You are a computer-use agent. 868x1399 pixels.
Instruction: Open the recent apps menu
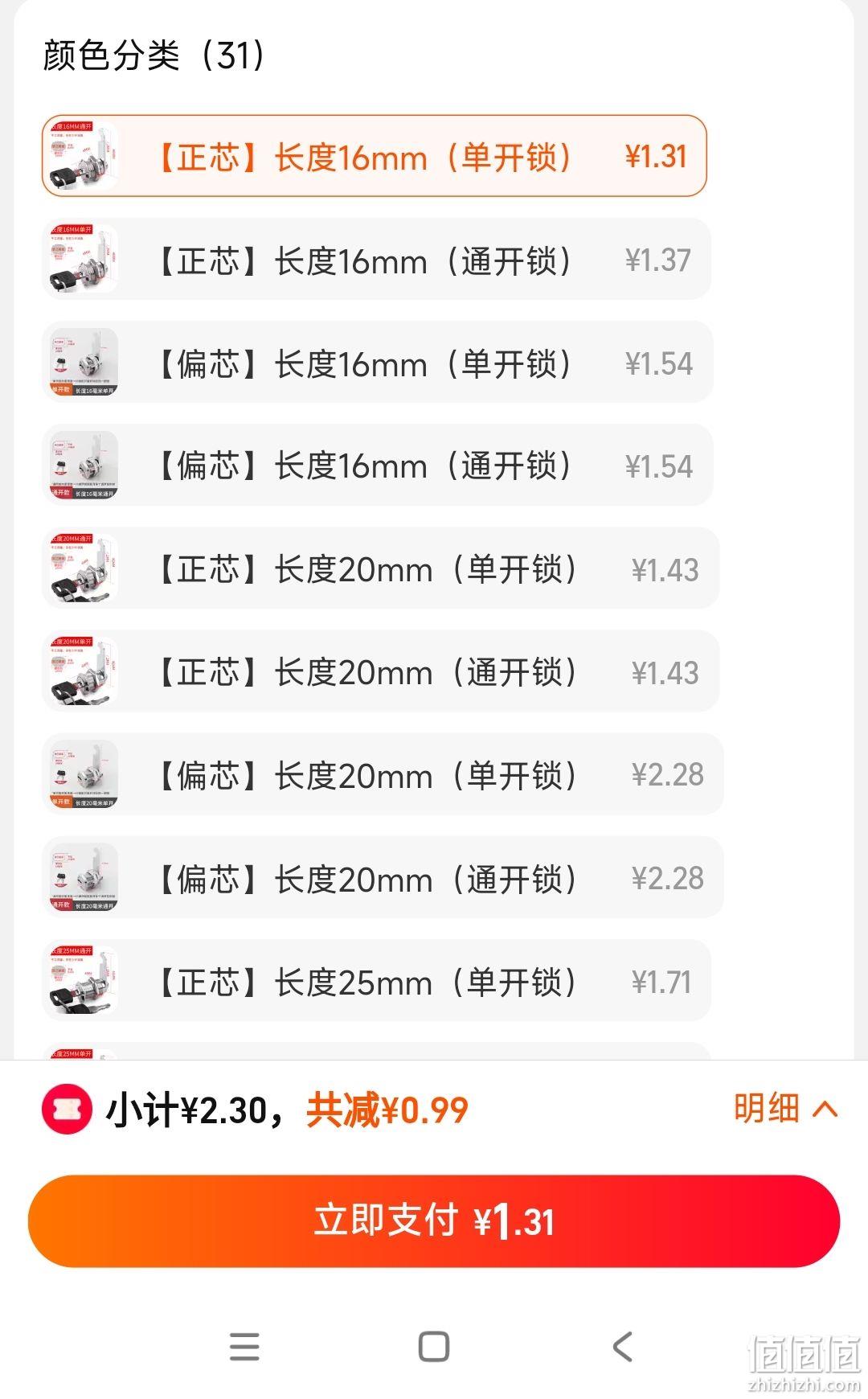244,1346
